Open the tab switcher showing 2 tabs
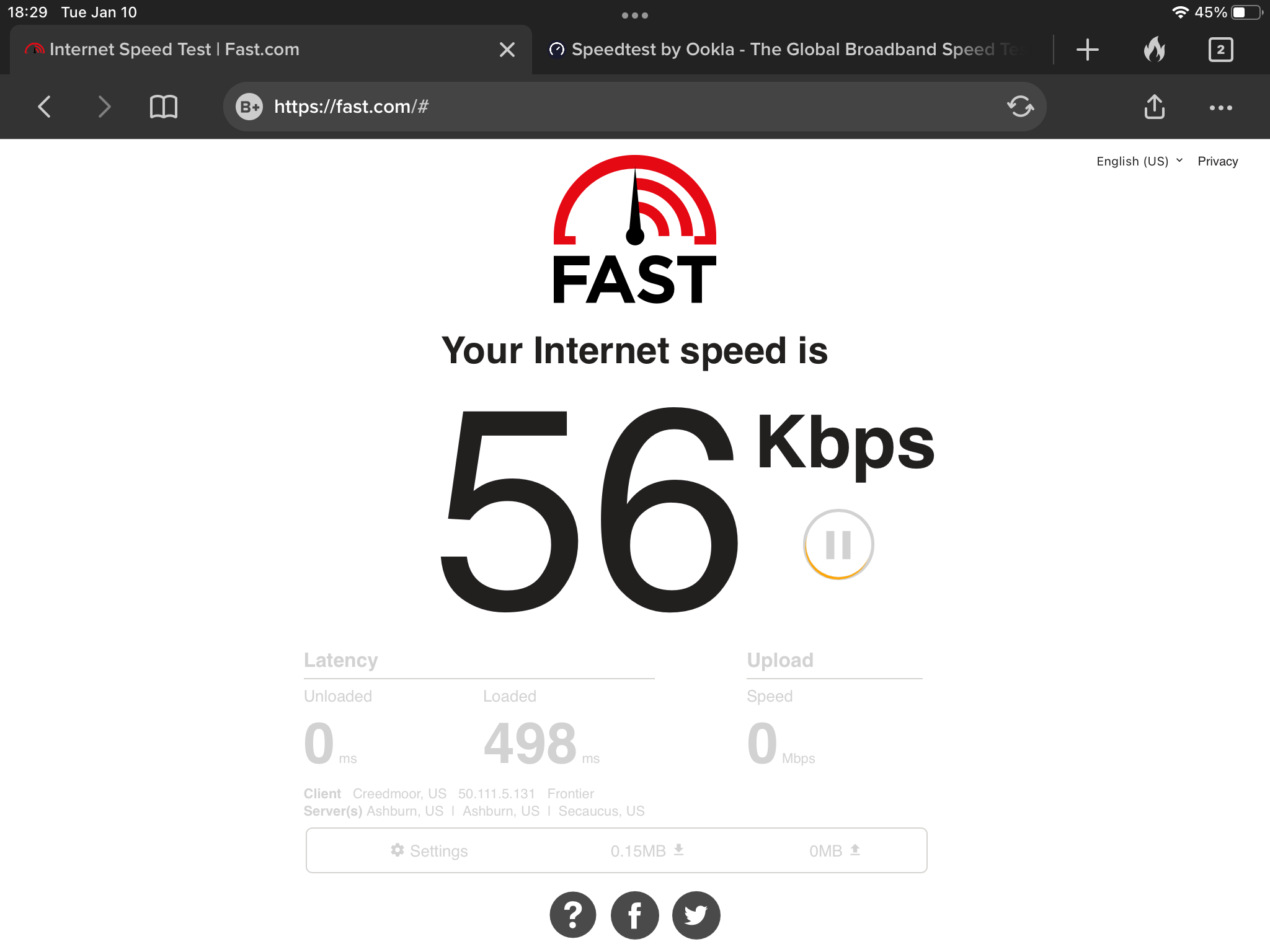1270x952 pixels. 1220,50
